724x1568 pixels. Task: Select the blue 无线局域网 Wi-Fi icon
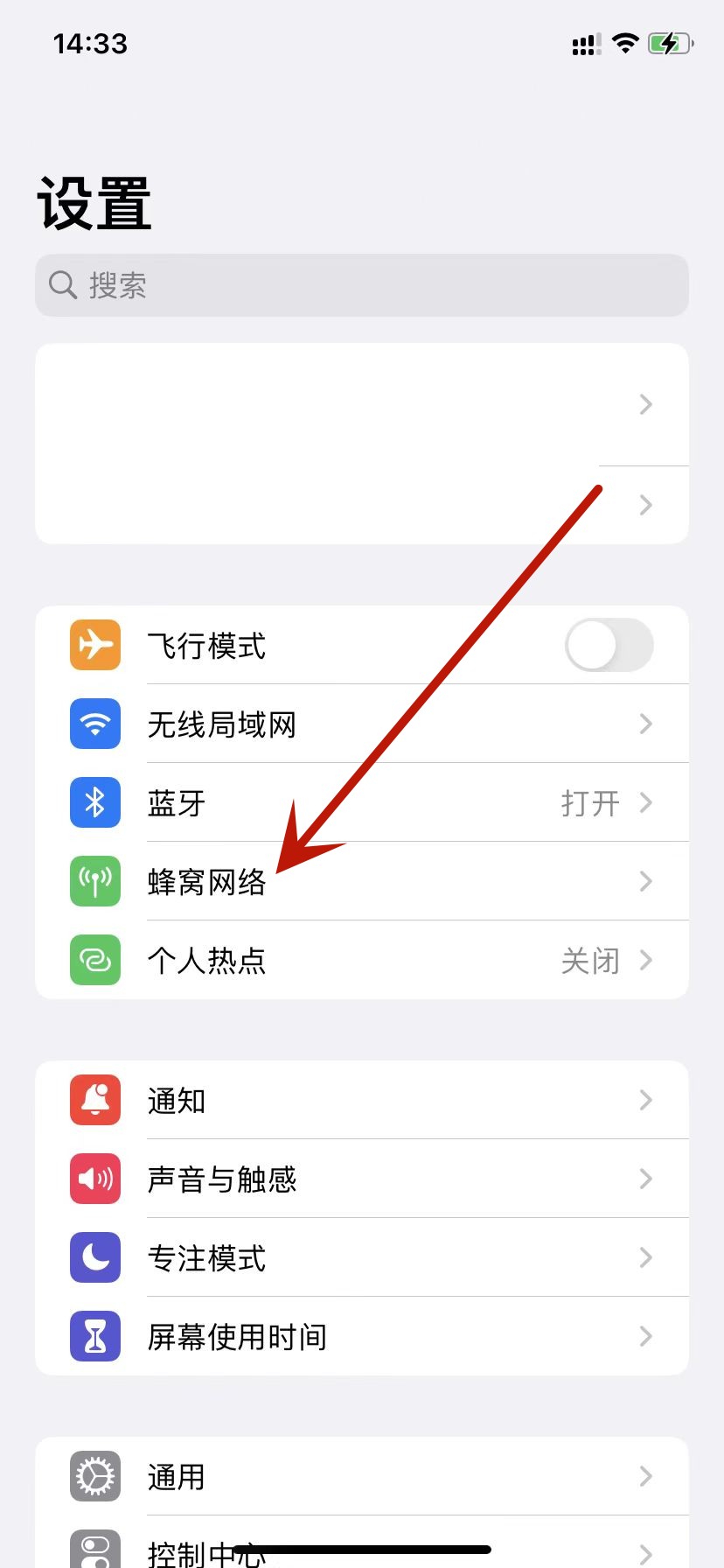point(94,724)
